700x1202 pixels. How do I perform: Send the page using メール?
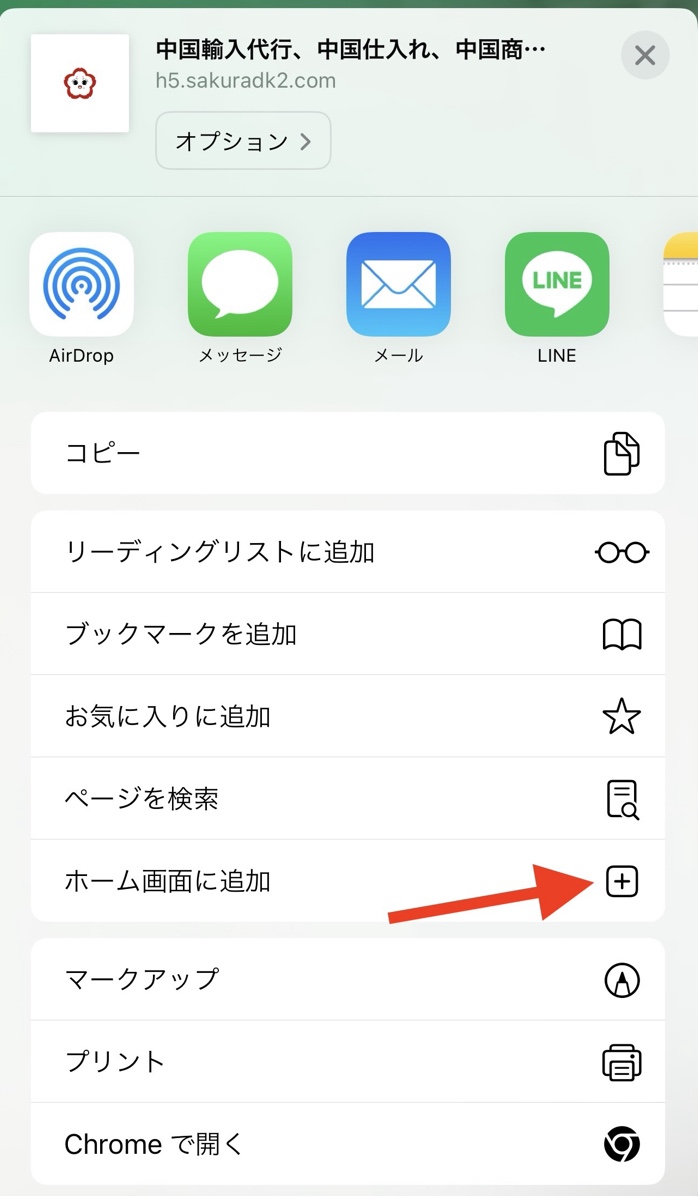click(398, 286)
